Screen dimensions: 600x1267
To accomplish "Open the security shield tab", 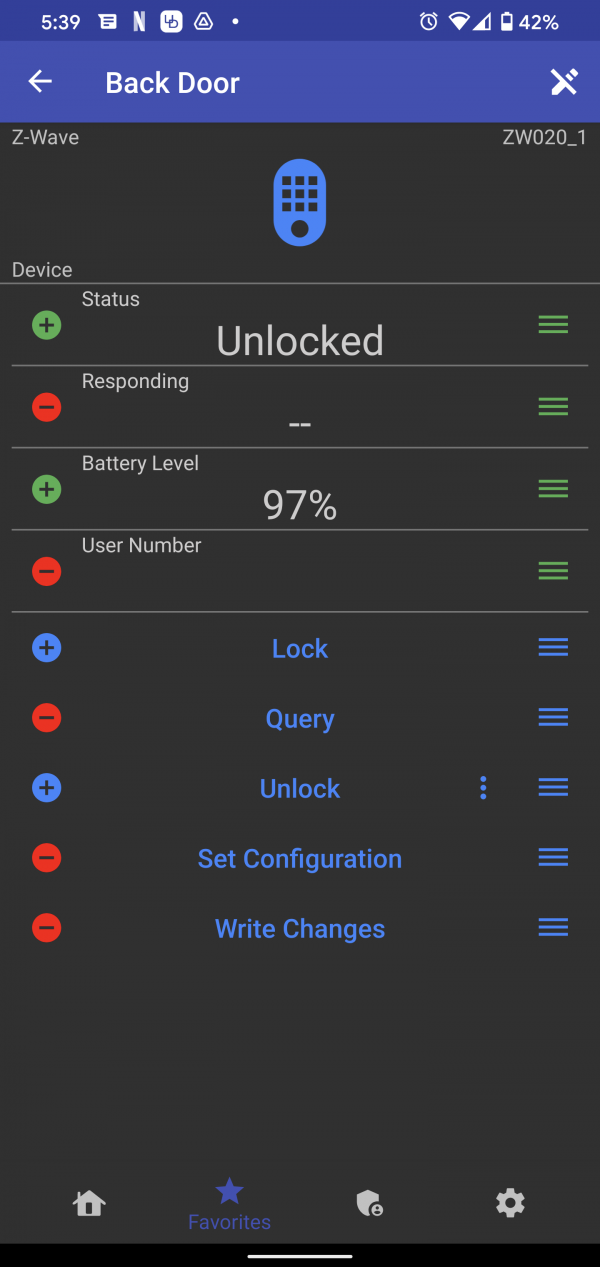I will click(x=370, y=1203).
